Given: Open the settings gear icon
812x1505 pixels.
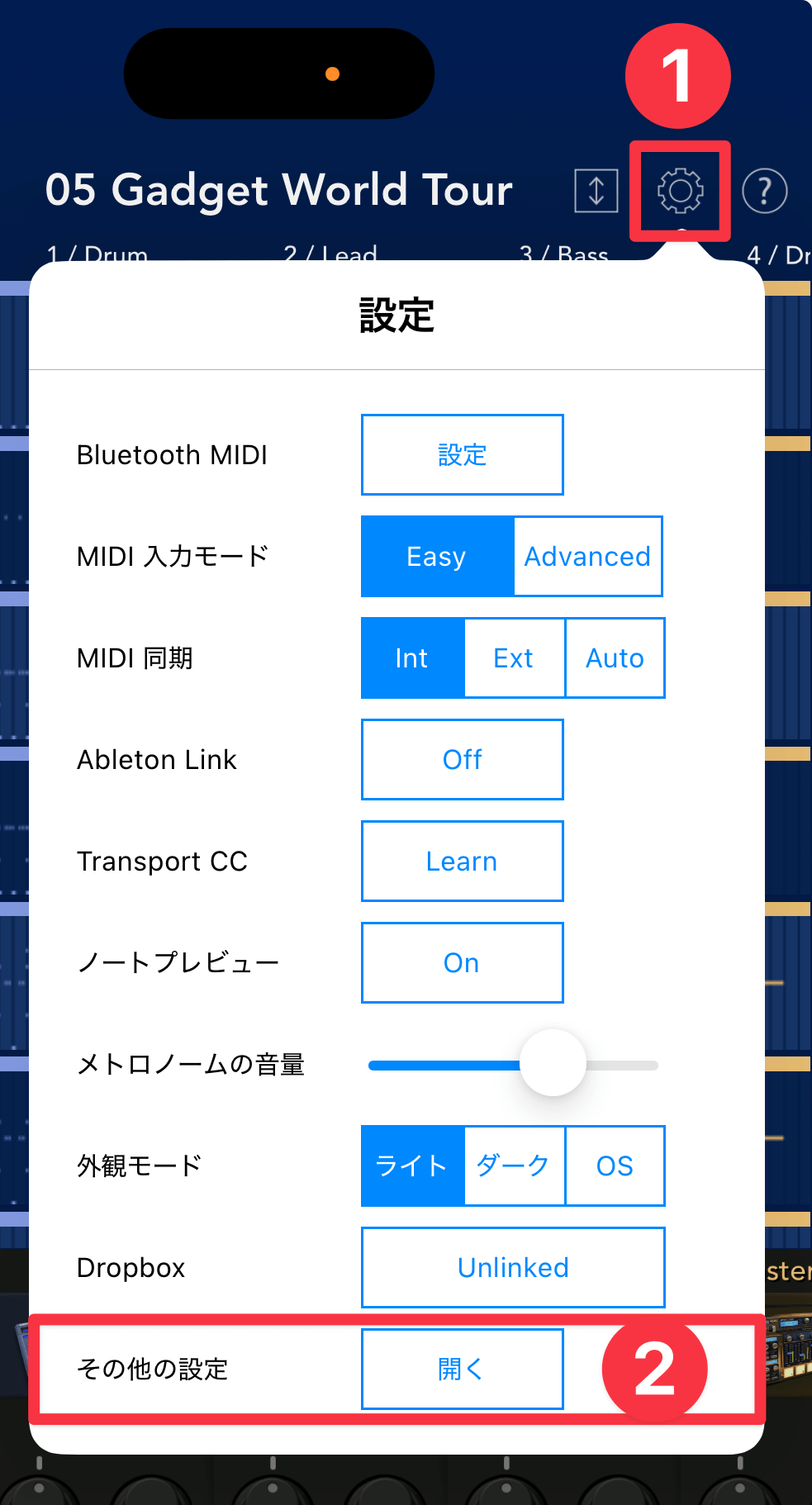Looking at the screenshot, I should tap(680, 191).
